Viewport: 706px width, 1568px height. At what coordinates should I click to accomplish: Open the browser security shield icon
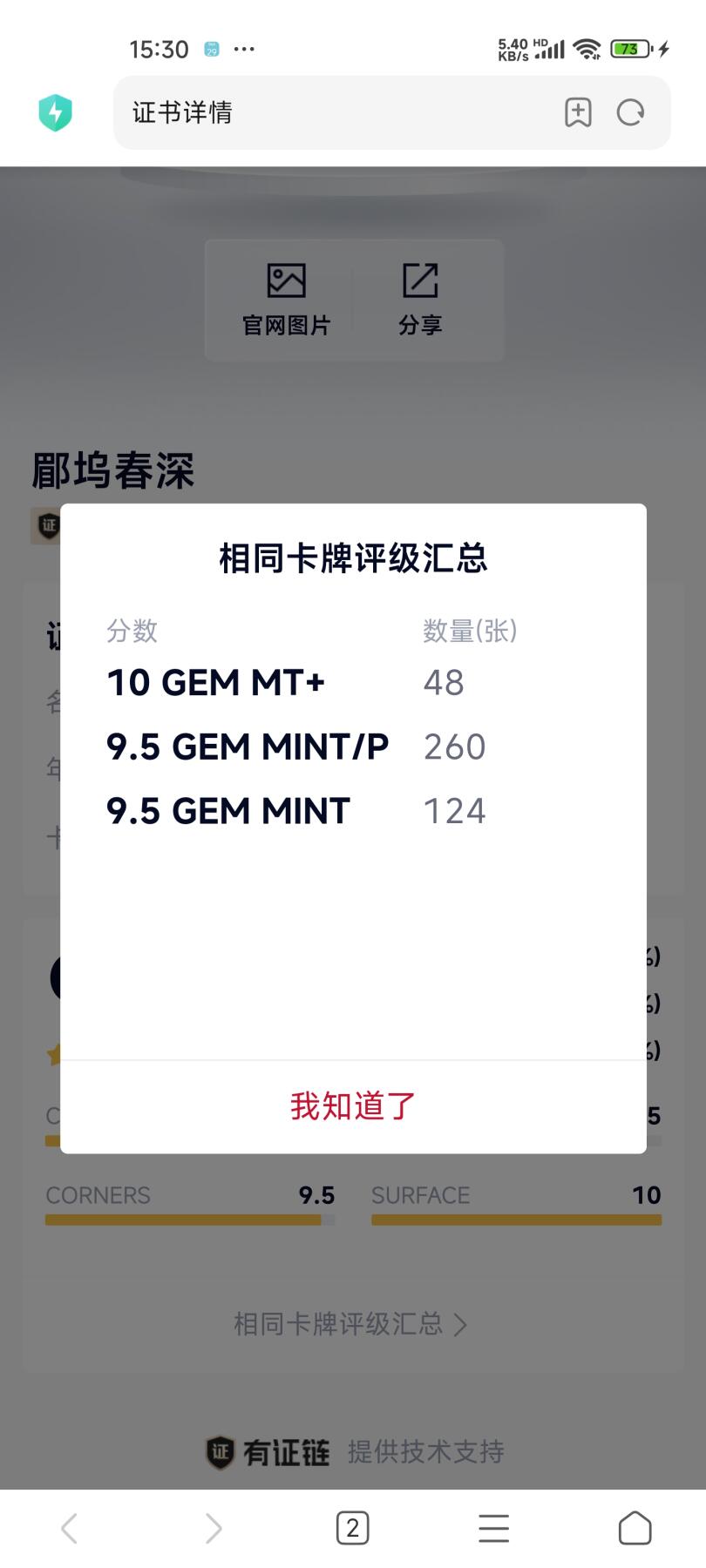coord(56,112)
